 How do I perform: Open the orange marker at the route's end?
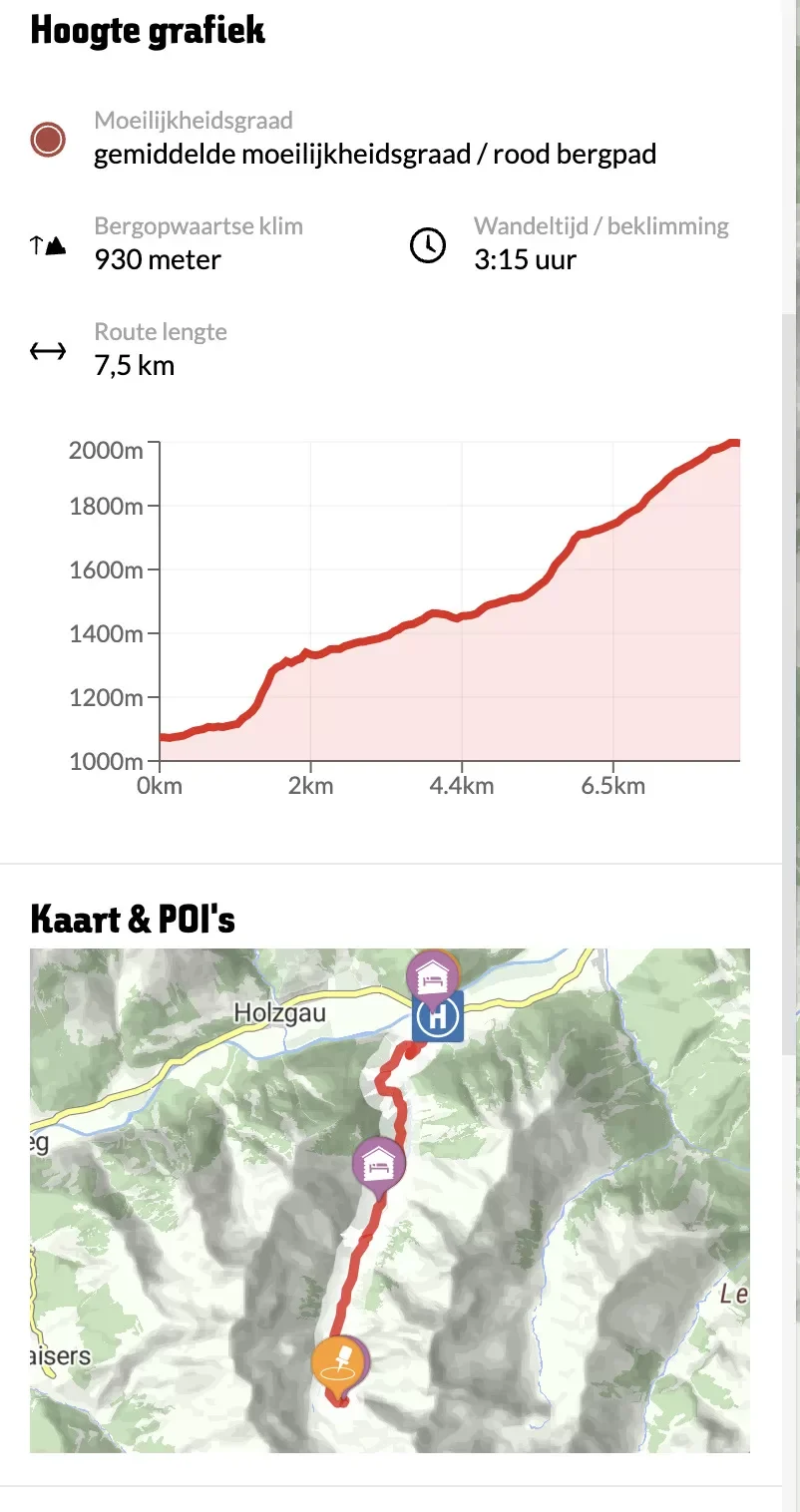coord(336,1361)
